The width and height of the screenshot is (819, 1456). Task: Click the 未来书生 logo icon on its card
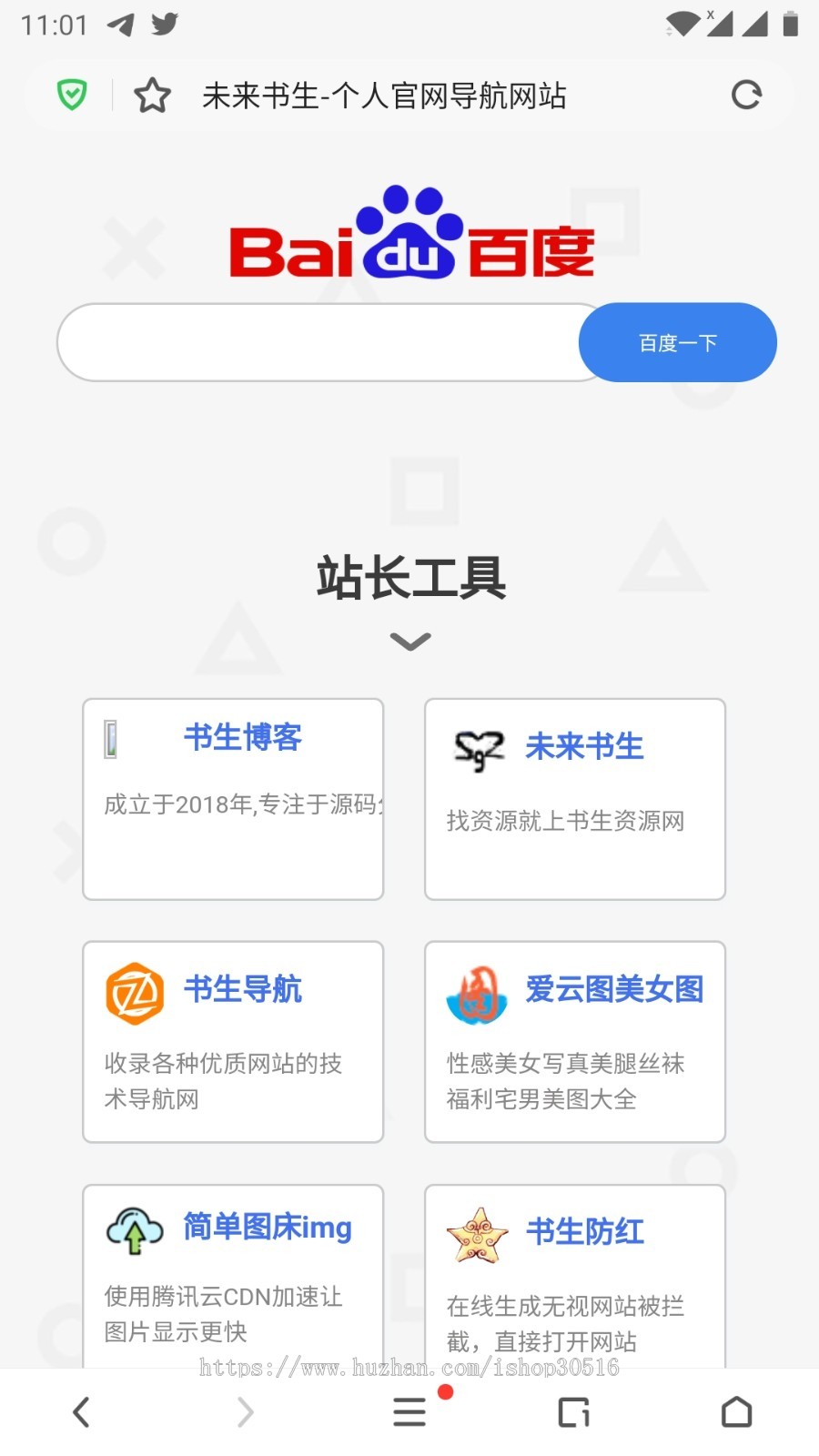click(x=476, y=748)
